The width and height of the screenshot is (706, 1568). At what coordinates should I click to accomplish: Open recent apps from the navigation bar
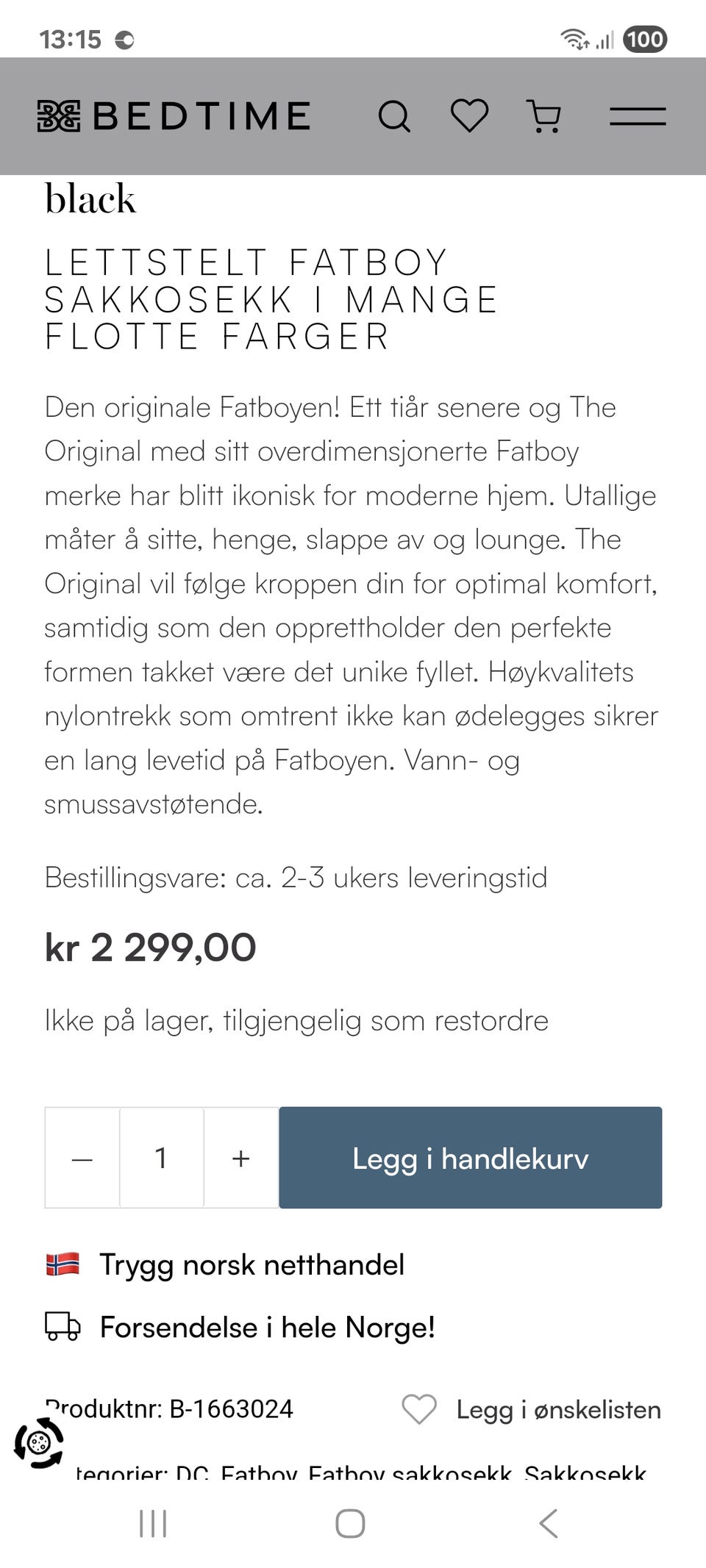point(151,1522)
